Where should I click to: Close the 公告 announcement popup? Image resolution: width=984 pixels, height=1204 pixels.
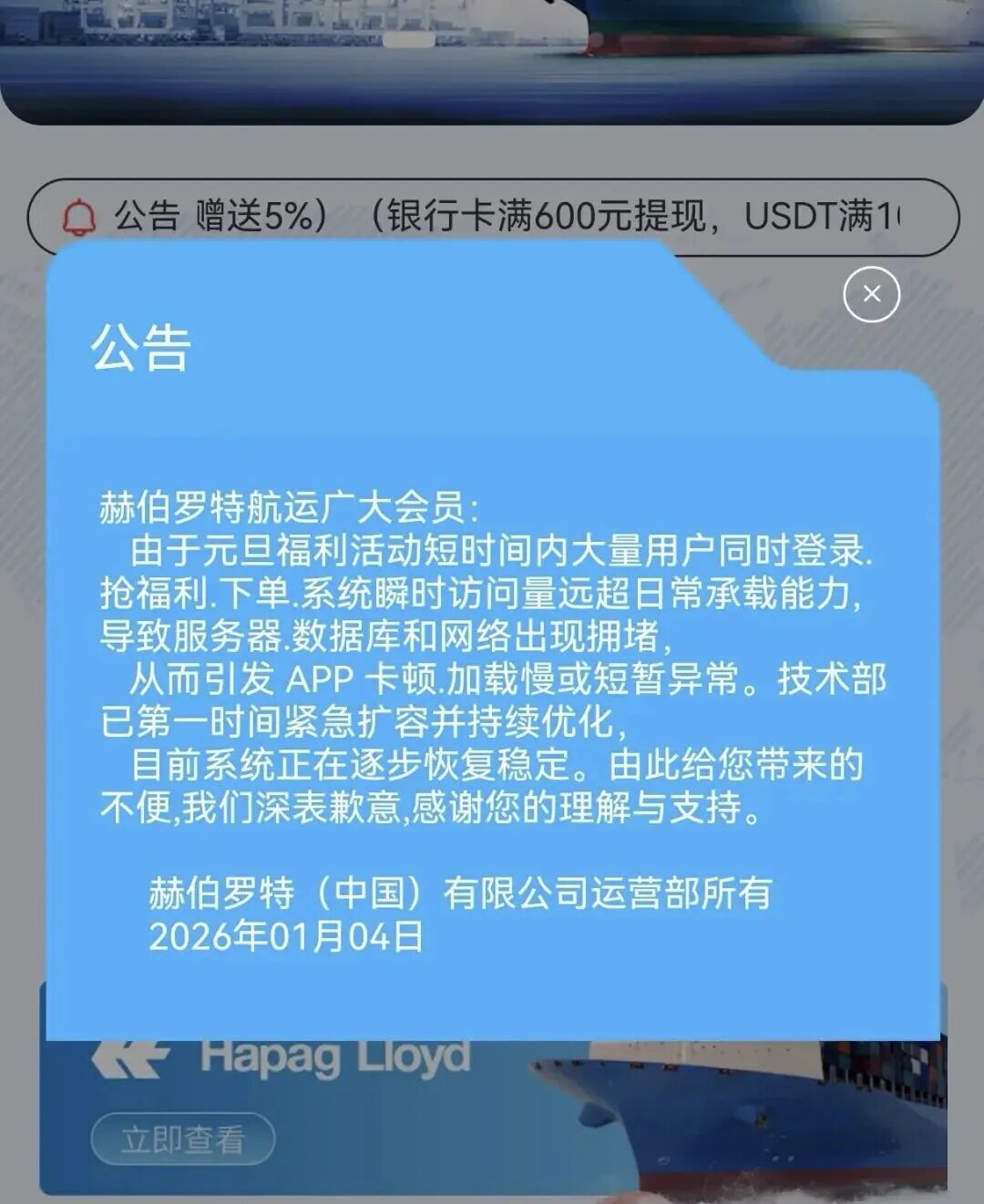click(x=871, y=294)
